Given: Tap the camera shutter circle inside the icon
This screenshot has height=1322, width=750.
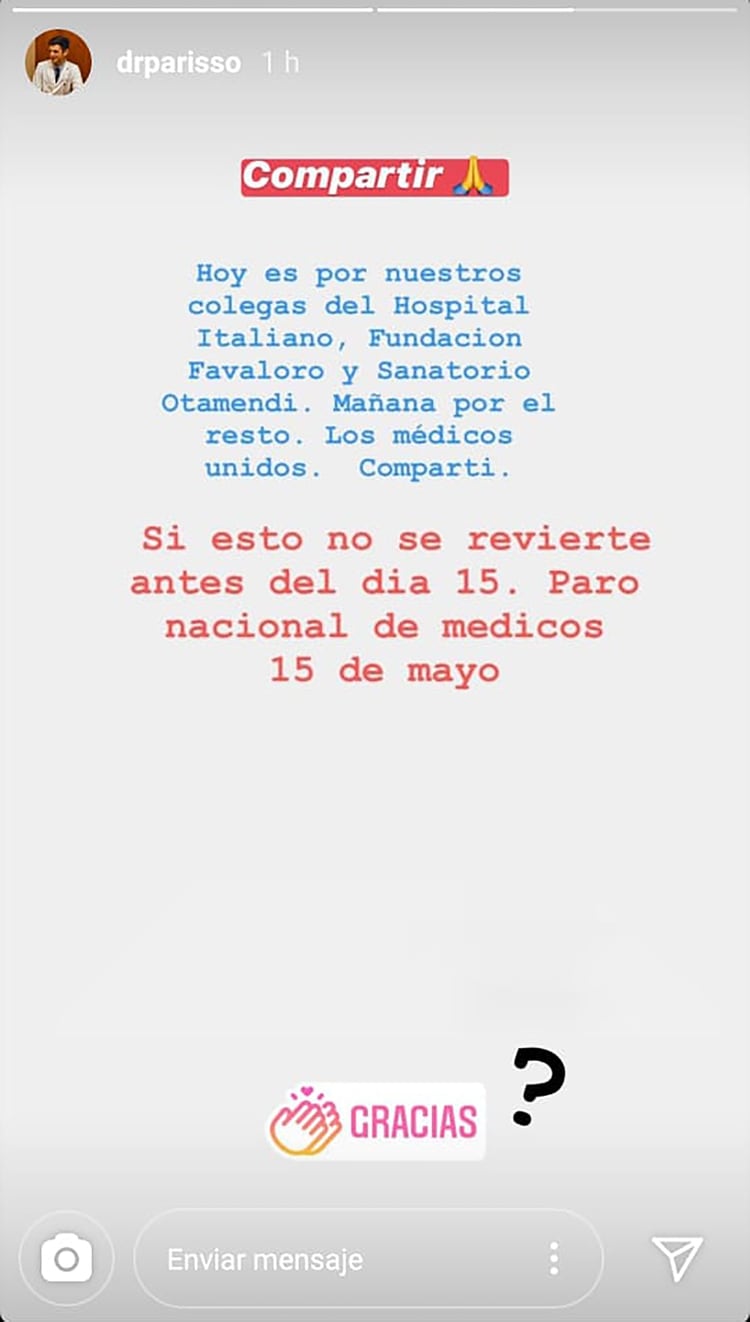Looking at the screenshot, I should [x=66, y=1259].
